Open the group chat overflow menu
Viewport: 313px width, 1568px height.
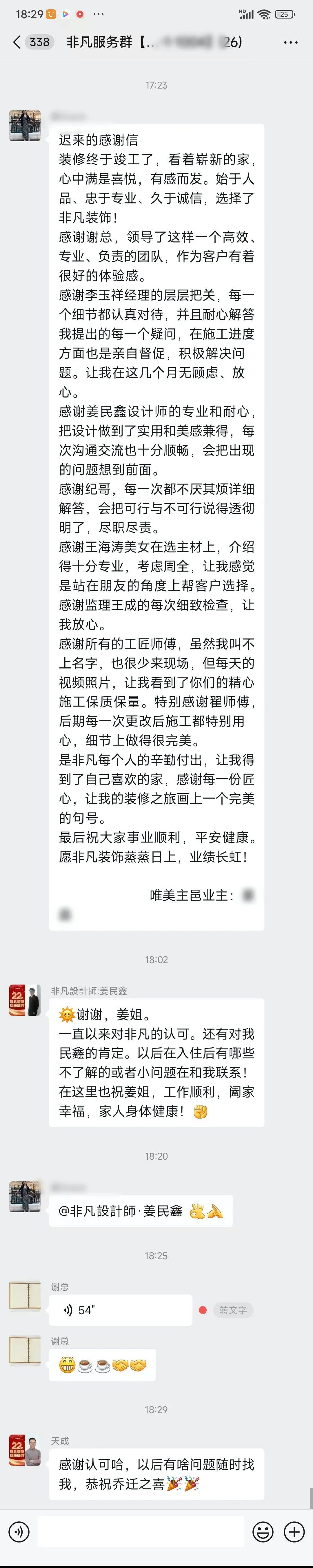click(x=291, y=43)
